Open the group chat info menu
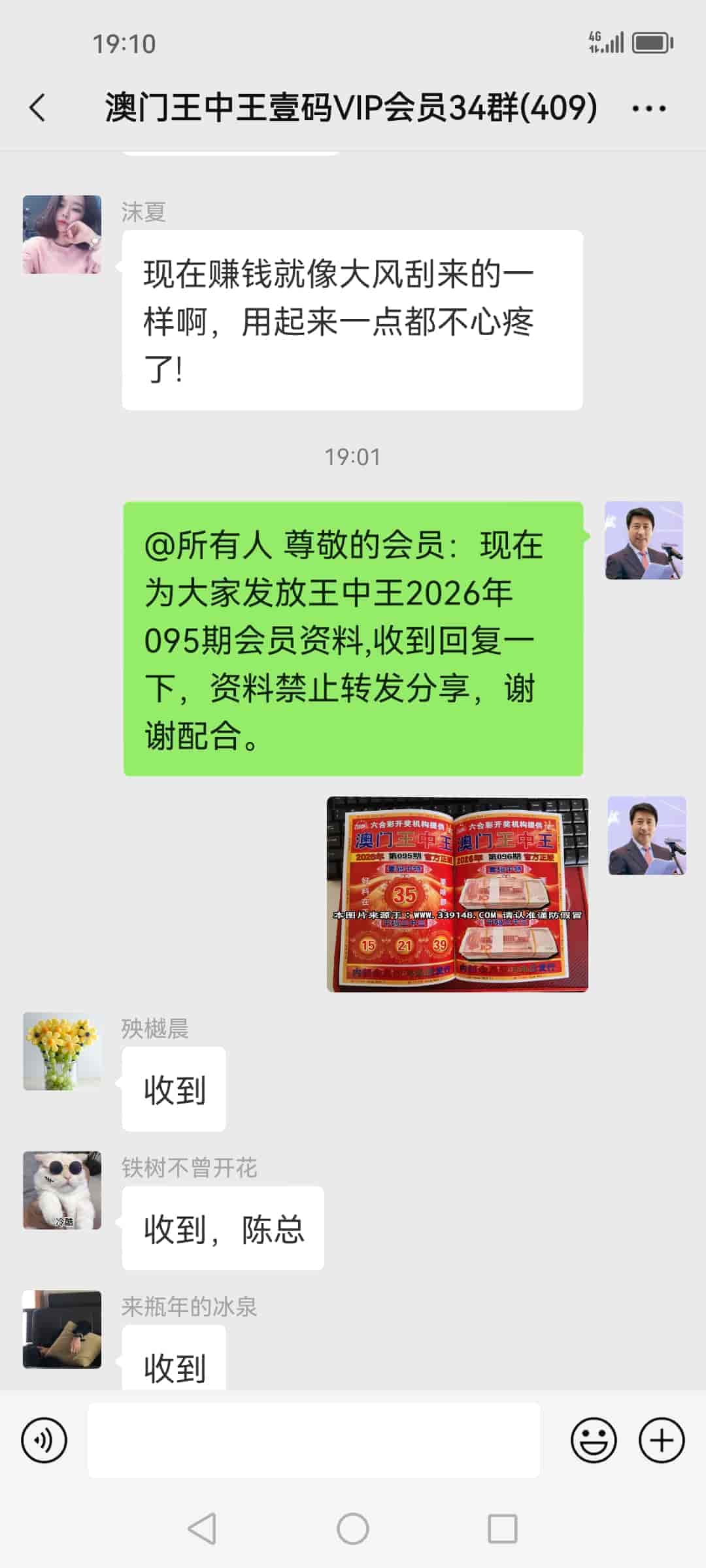This screenshot has width=706, height=1568. point(648,108)
